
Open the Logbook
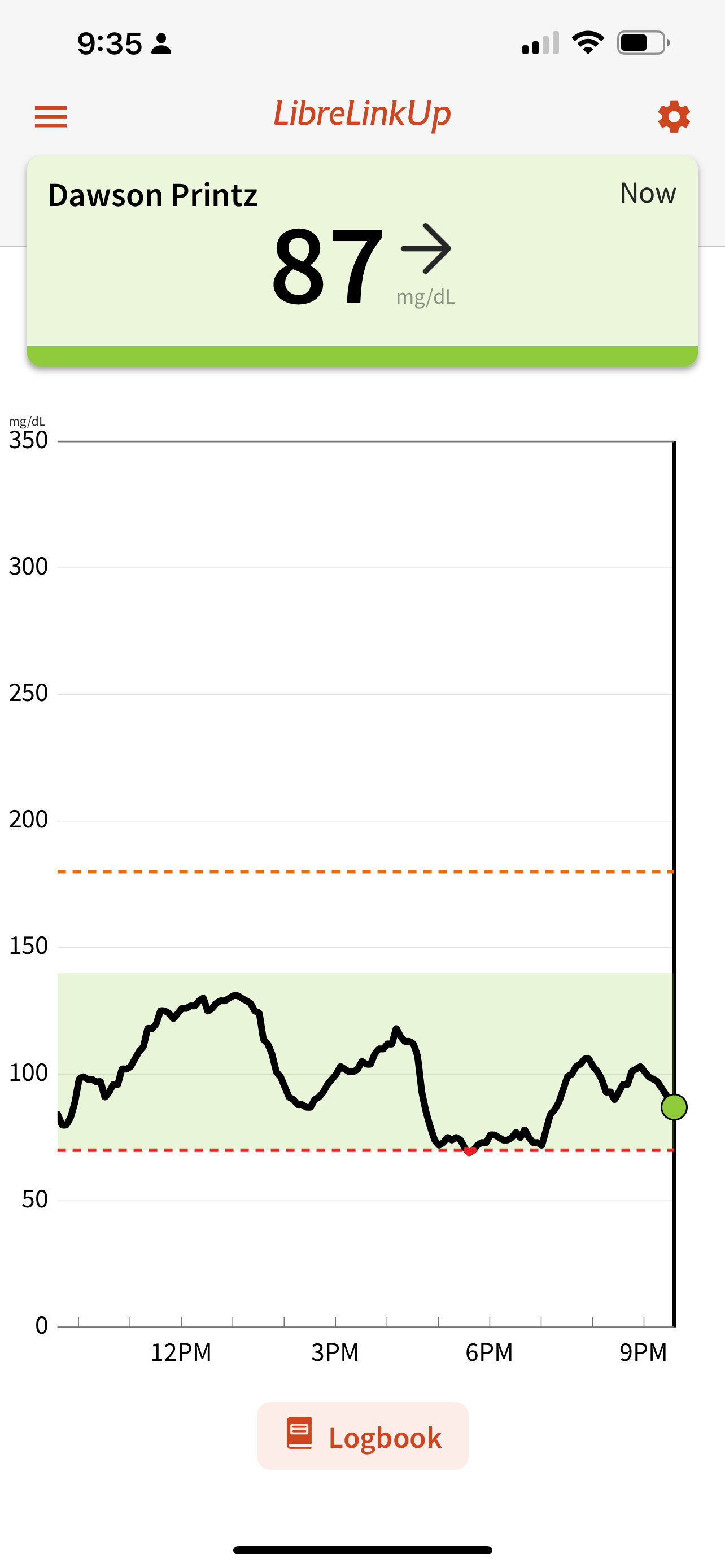(363, 1436)
